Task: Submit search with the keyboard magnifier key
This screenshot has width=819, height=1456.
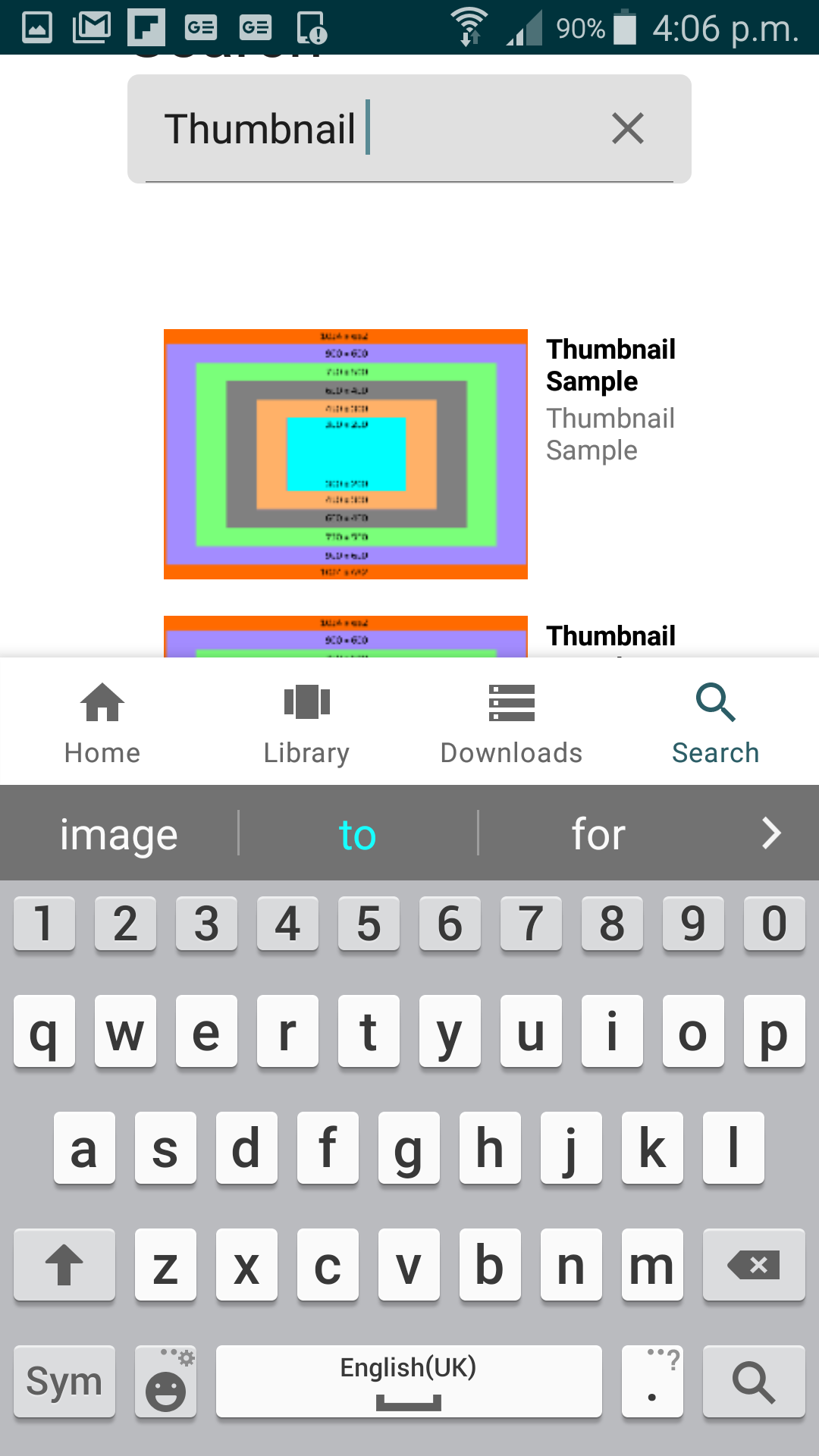Action: pos(754,1381)
